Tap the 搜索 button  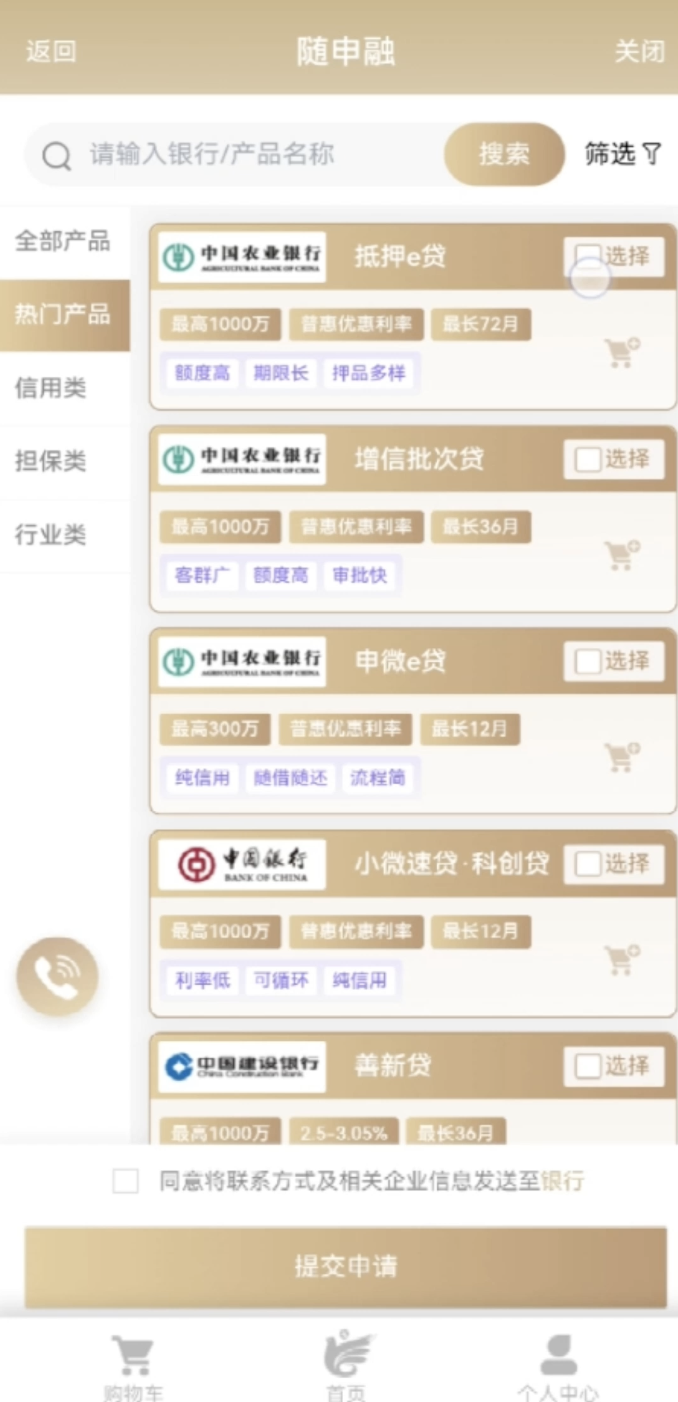tap(504, 154)
